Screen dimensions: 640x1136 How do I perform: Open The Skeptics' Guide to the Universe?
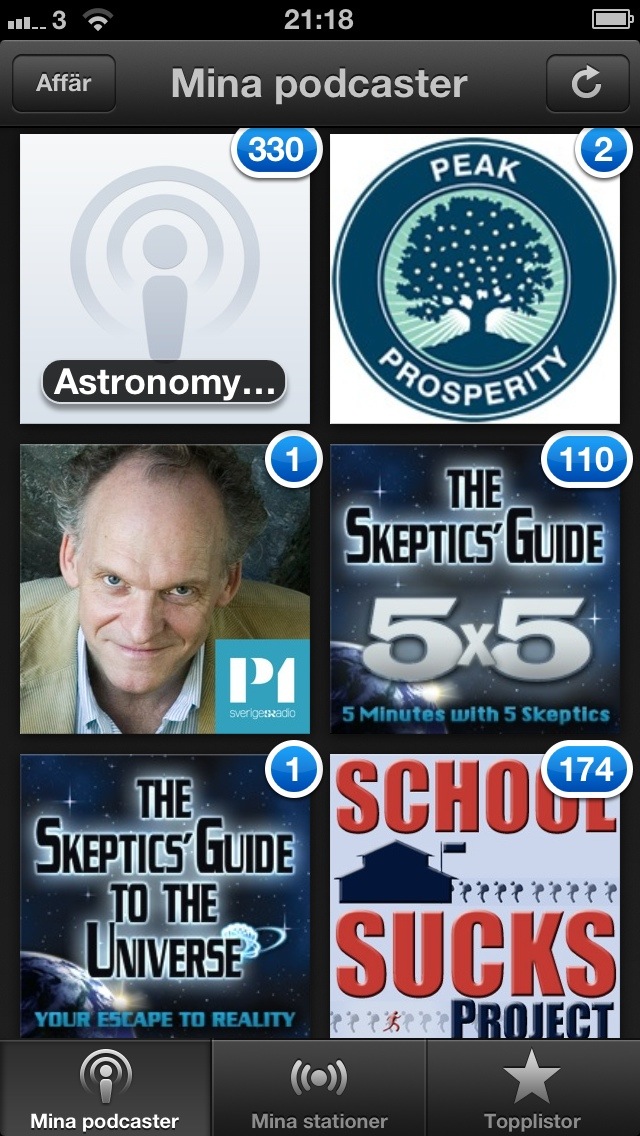pos(165,895)
